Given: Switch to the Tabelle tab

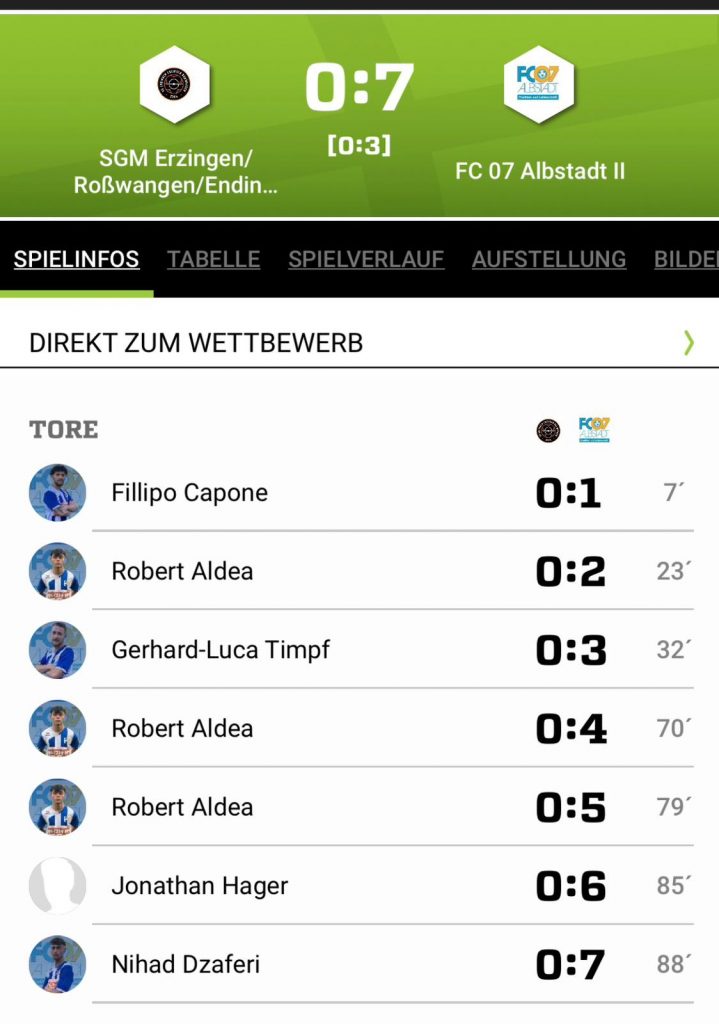Looking at the screenshot, I should point(213,259).
